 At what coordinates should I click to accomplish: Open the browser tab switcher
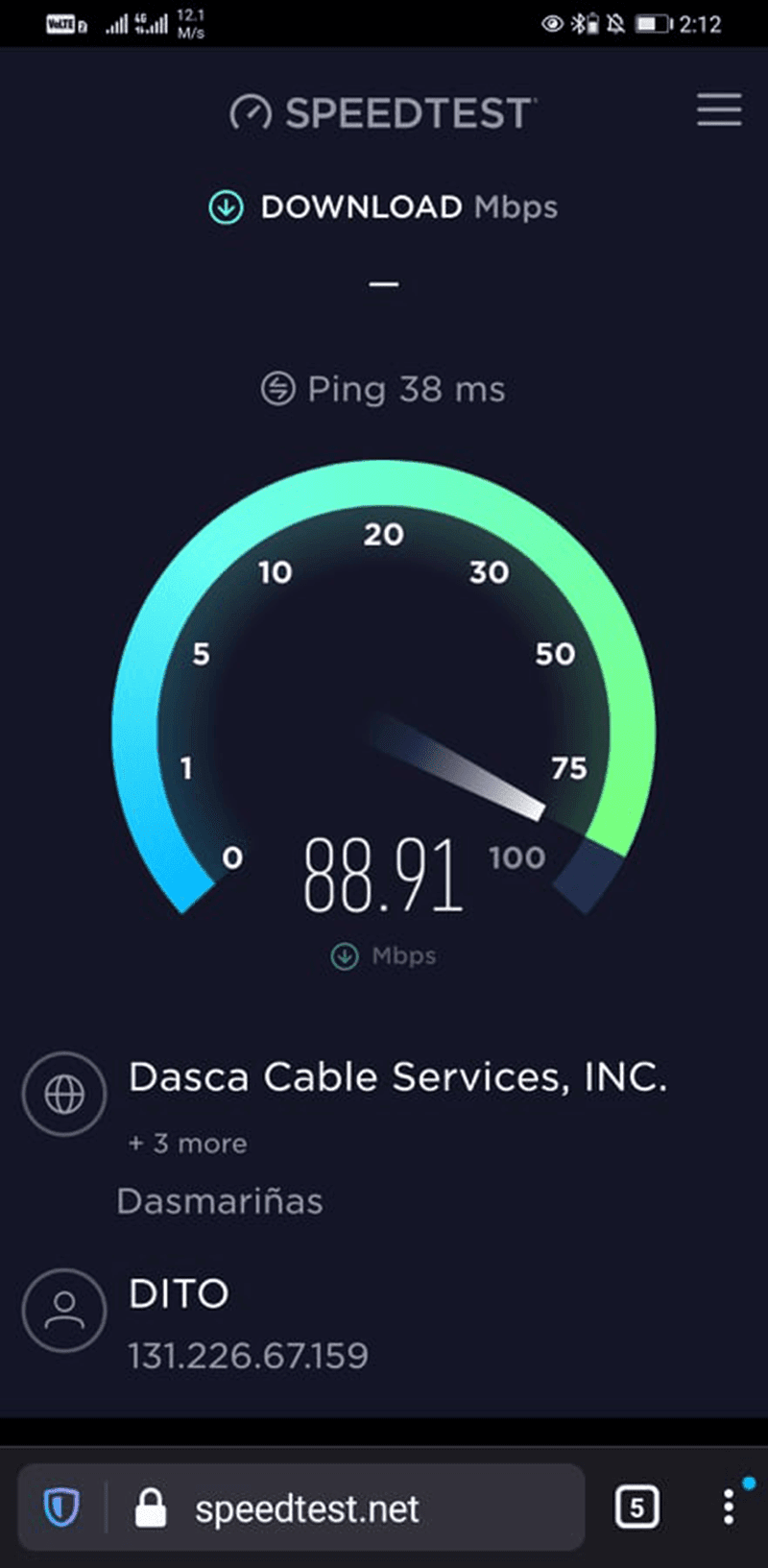point(636,1508)
